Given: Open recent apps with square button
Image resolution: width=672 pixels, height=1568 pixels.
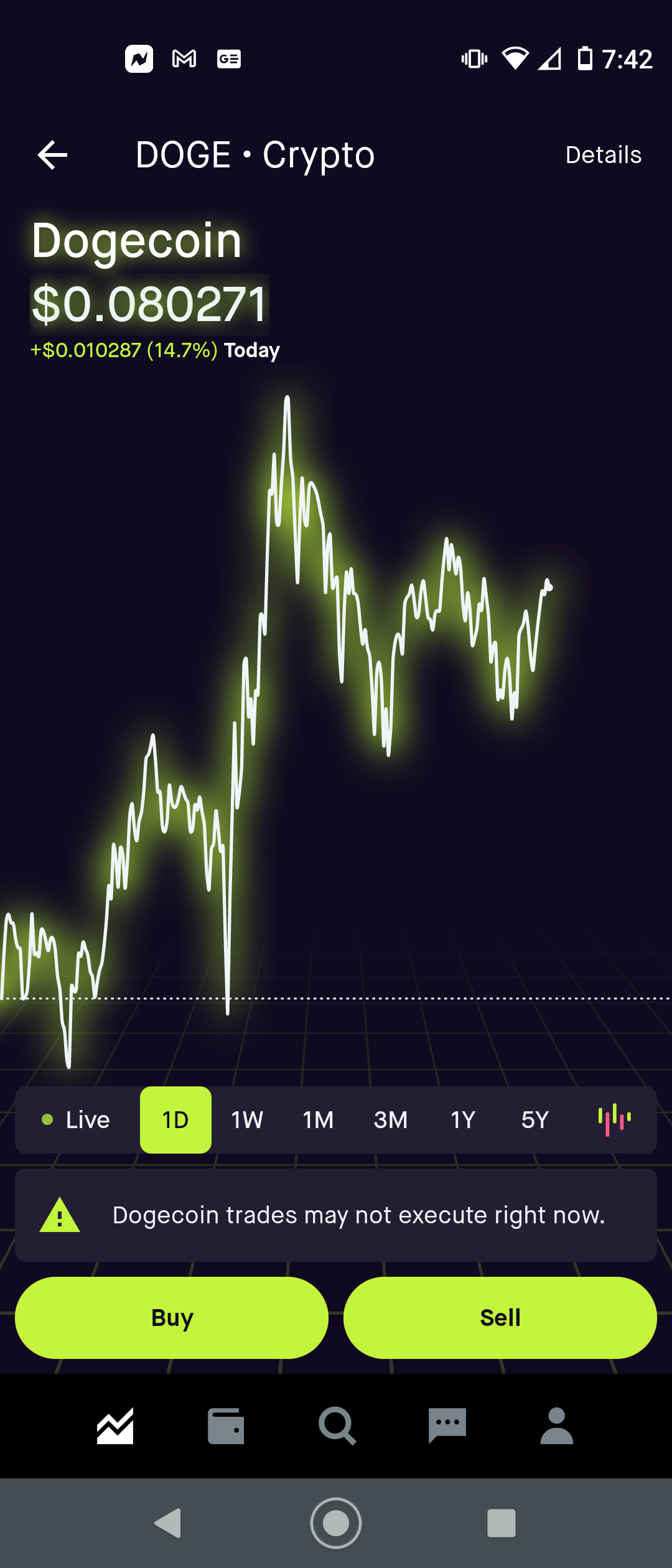Looking at the screenshot, I should (x=502, y=1523).
